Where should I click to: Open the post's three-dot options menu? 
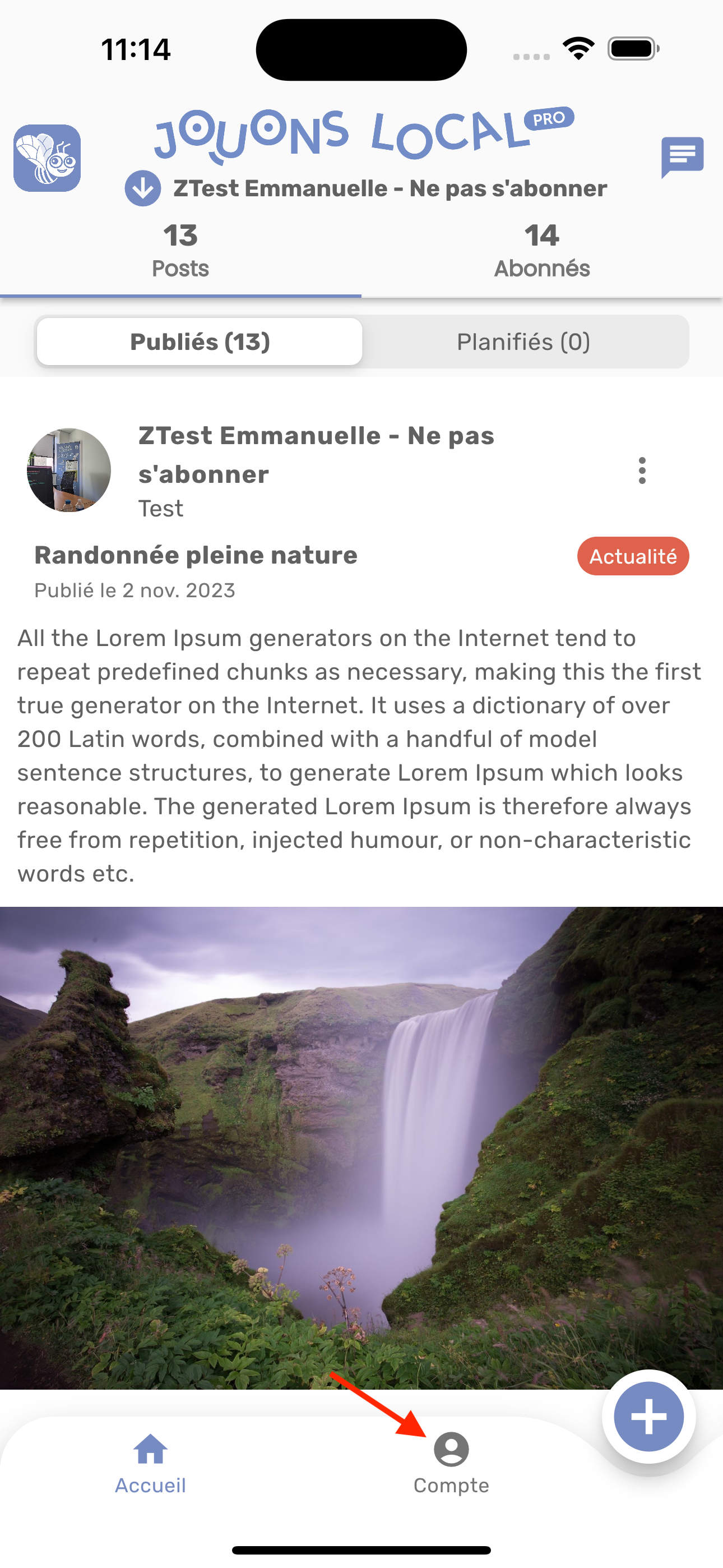click(x=642, y=471)
